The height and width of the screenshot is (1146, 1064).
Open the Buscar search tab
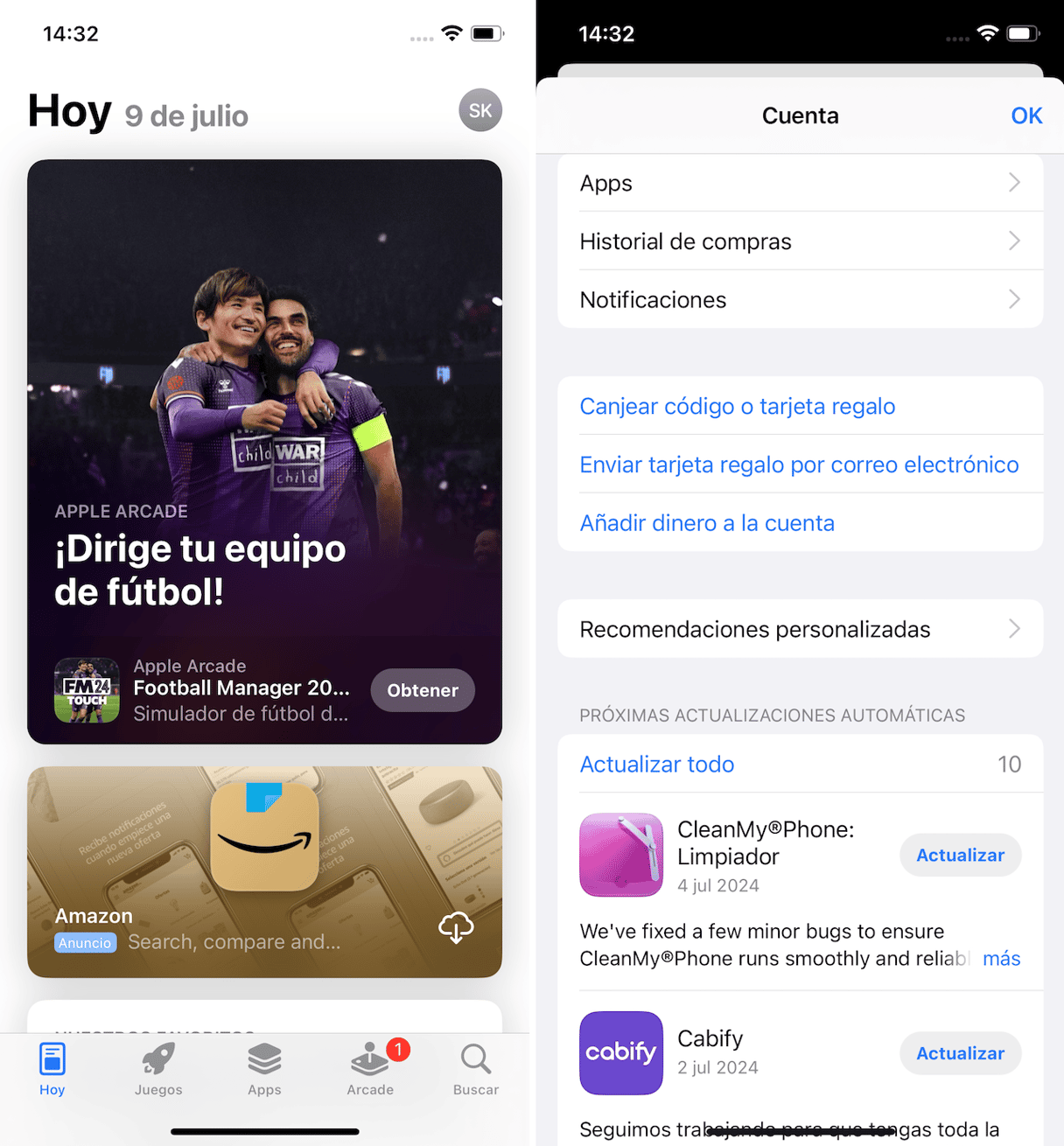click(476, 1069)
